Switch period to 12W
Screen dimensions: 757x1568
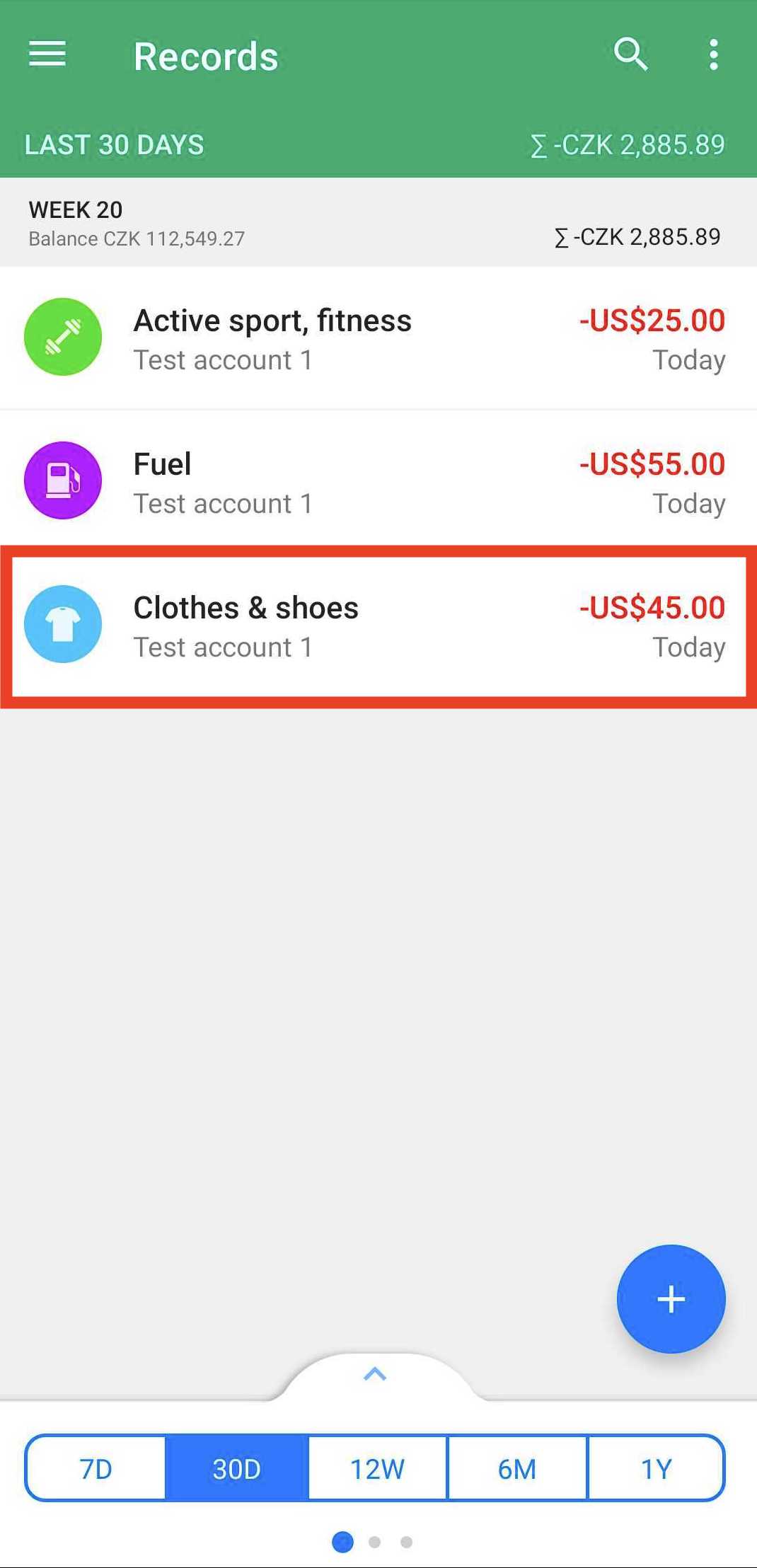click(378, 1468)
